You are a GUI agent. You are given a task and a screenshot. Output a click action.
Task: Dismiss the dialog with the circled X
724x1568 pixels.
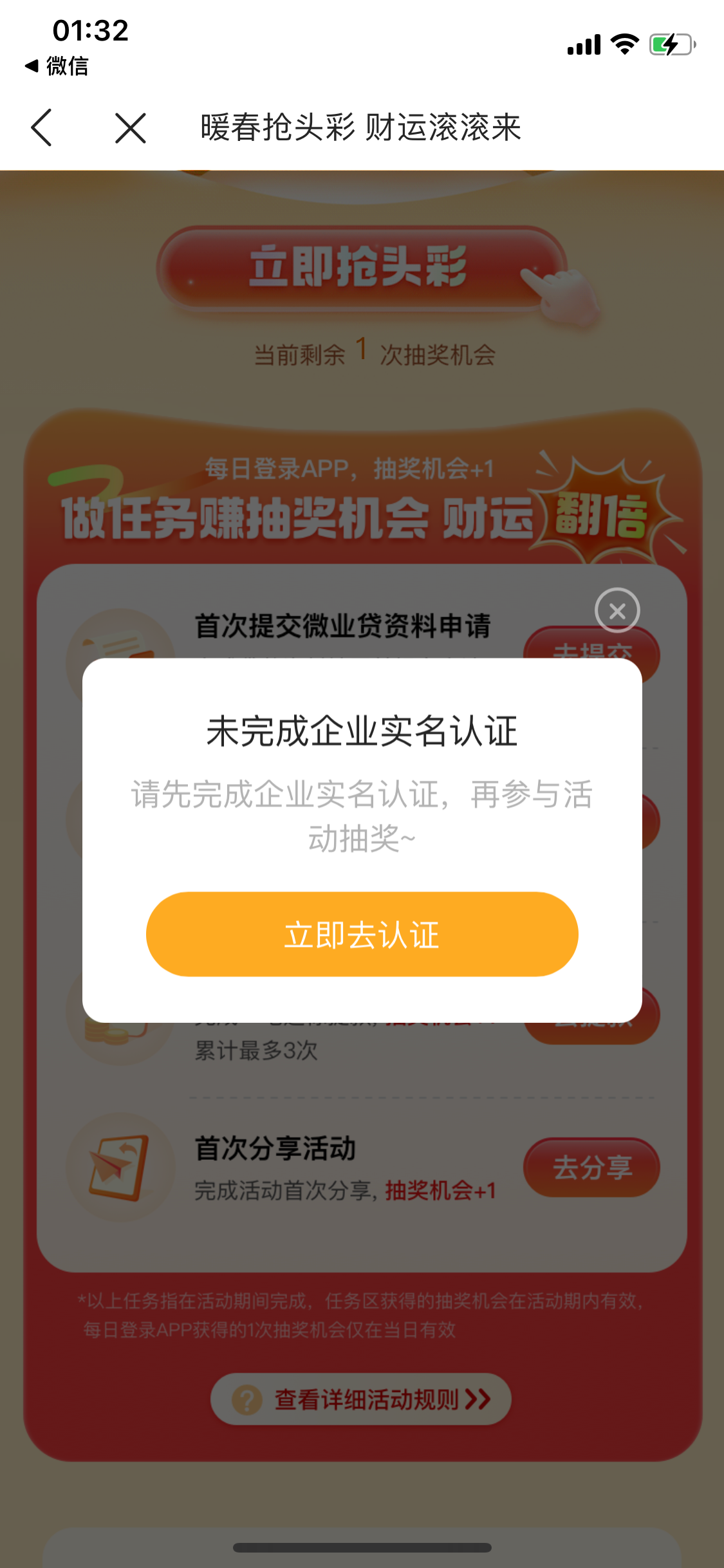coord(617,610)
